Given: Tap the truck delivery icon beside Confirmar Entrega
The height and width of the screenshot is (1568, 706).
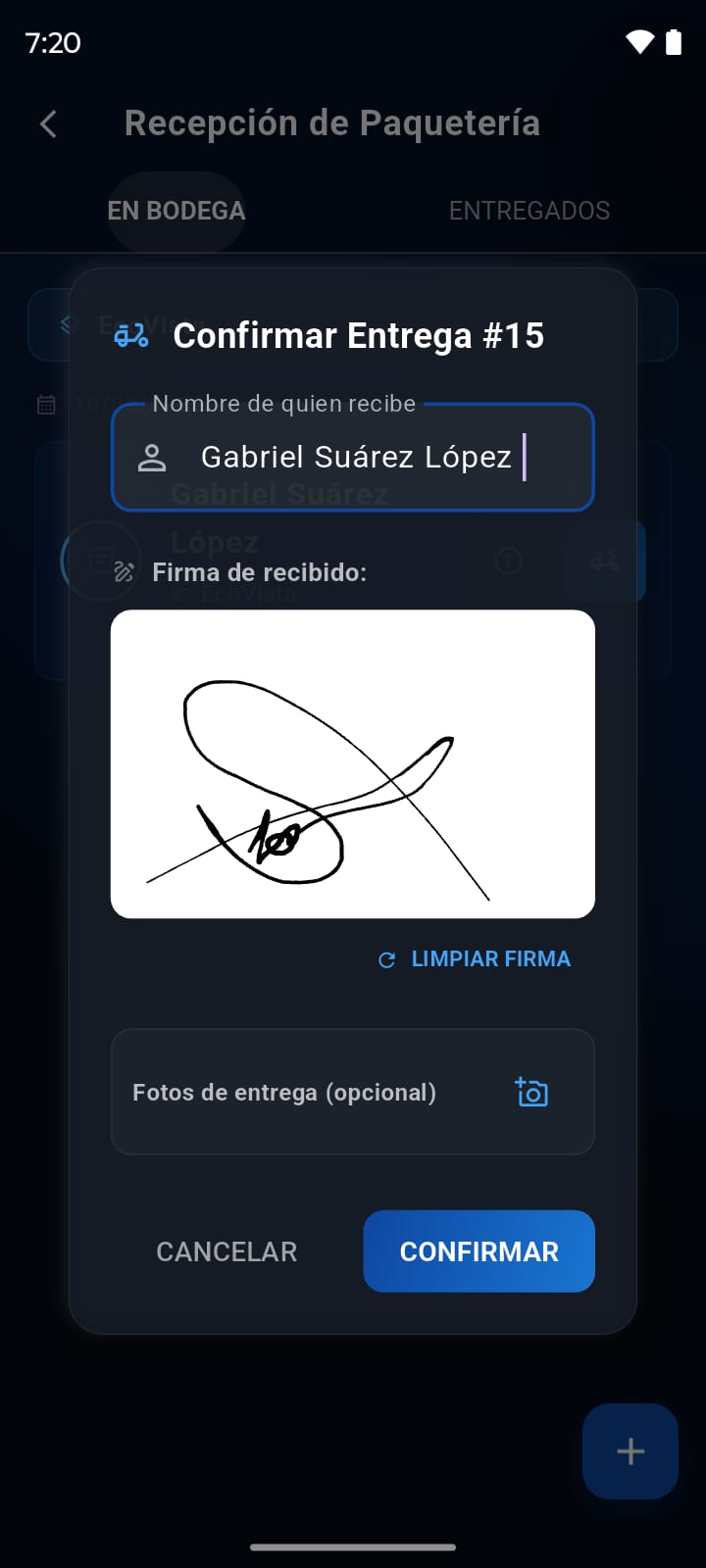Looking at the screenshot, I should coord(129,336).
